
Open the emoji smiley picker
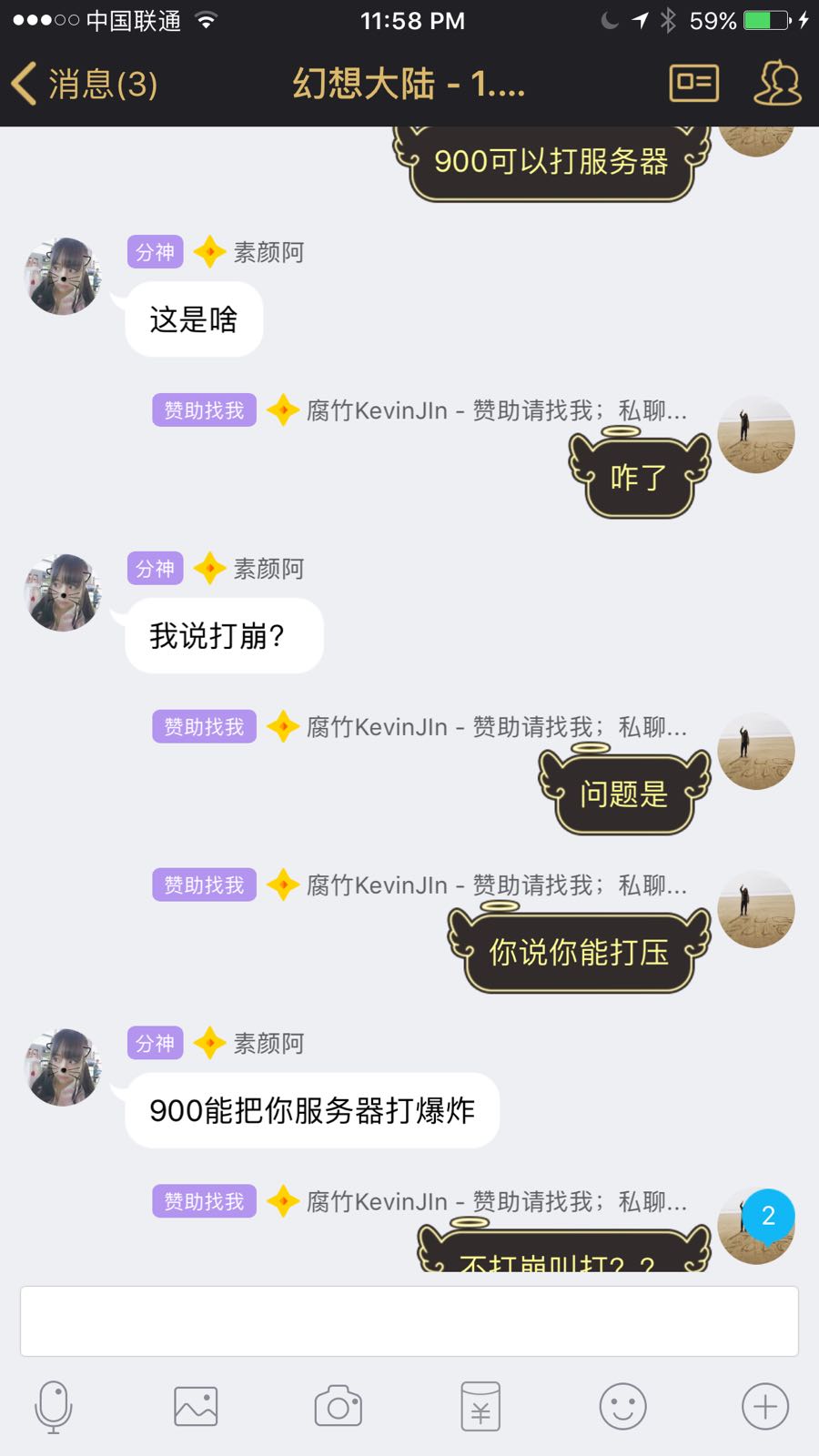pos(623,1407)
